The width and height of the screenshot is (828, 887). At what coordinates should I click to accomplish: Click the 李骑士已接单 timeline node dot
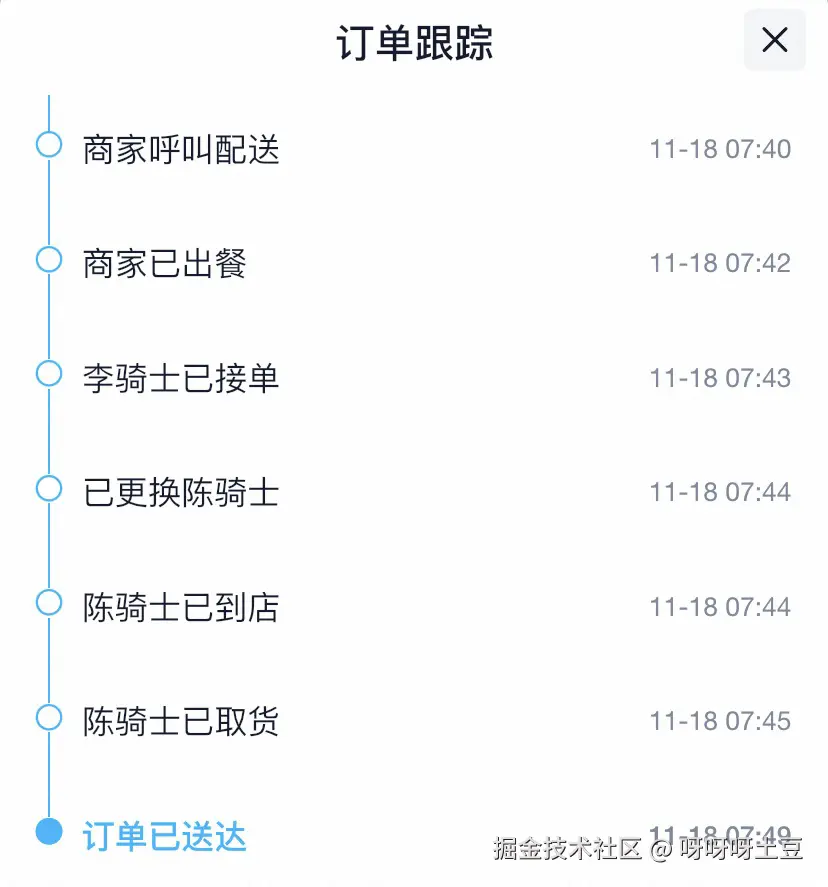pos(47,374)
